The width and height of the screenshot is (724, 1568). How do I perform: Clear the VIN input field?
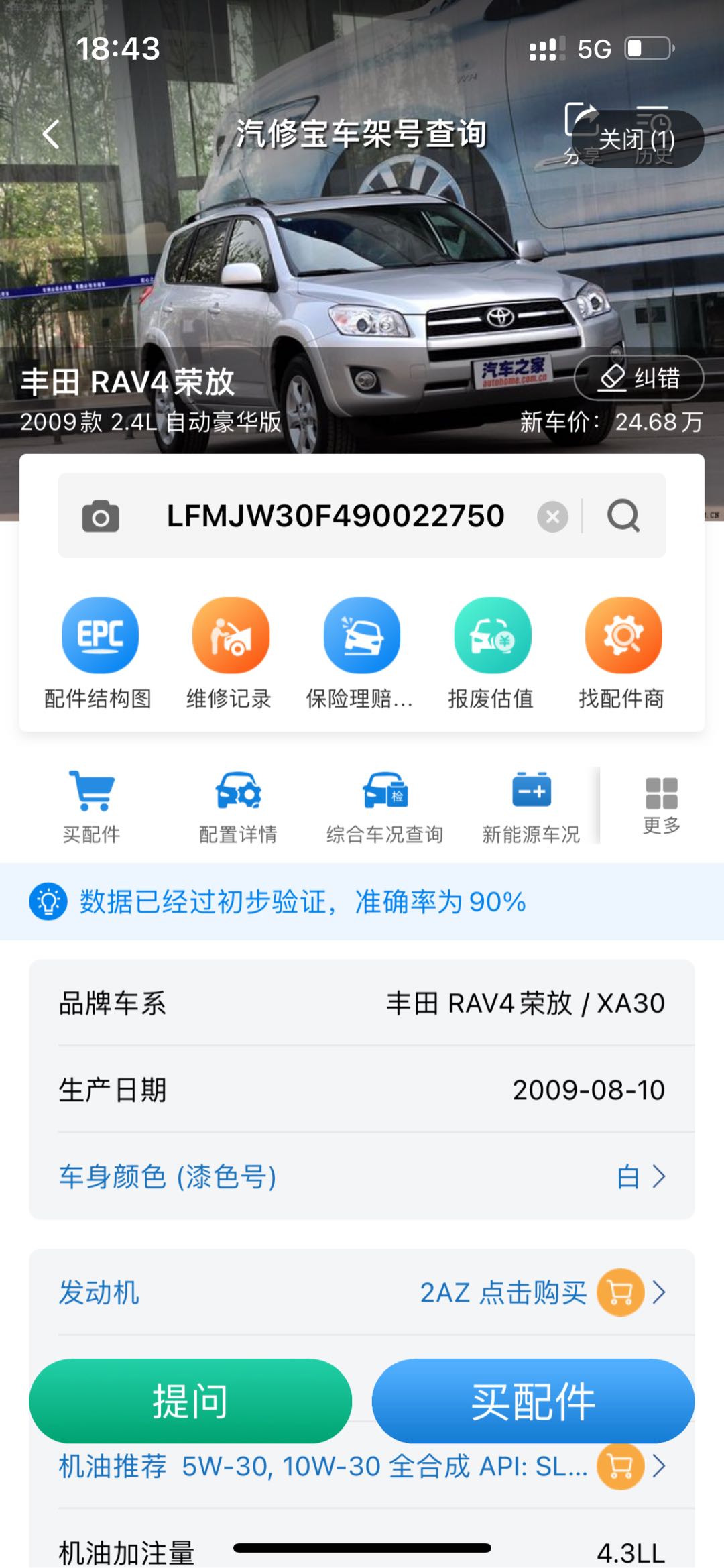coord(552,516)
